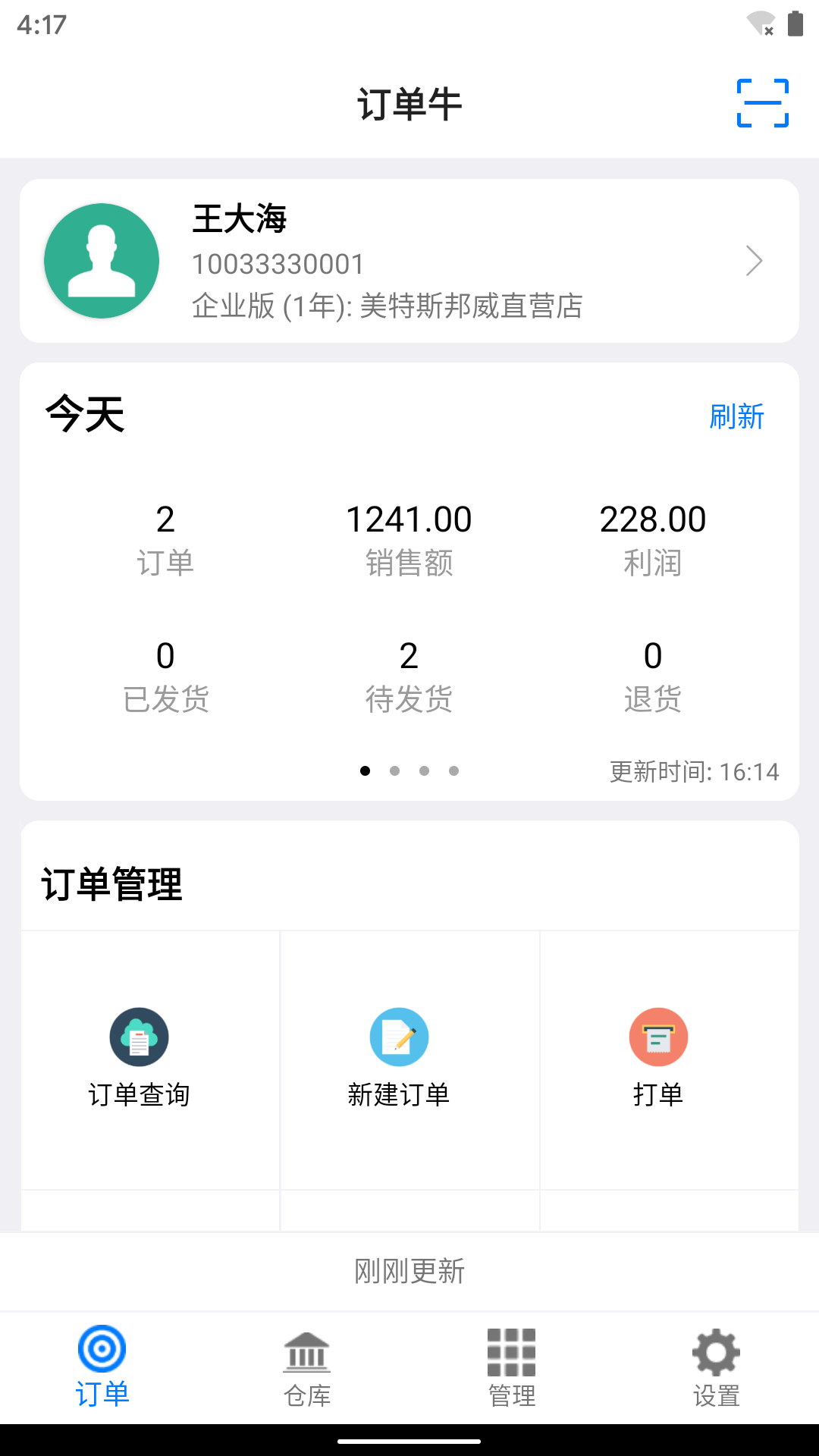
Task: Open the 打单 print function
Action: coord(658,1058)
